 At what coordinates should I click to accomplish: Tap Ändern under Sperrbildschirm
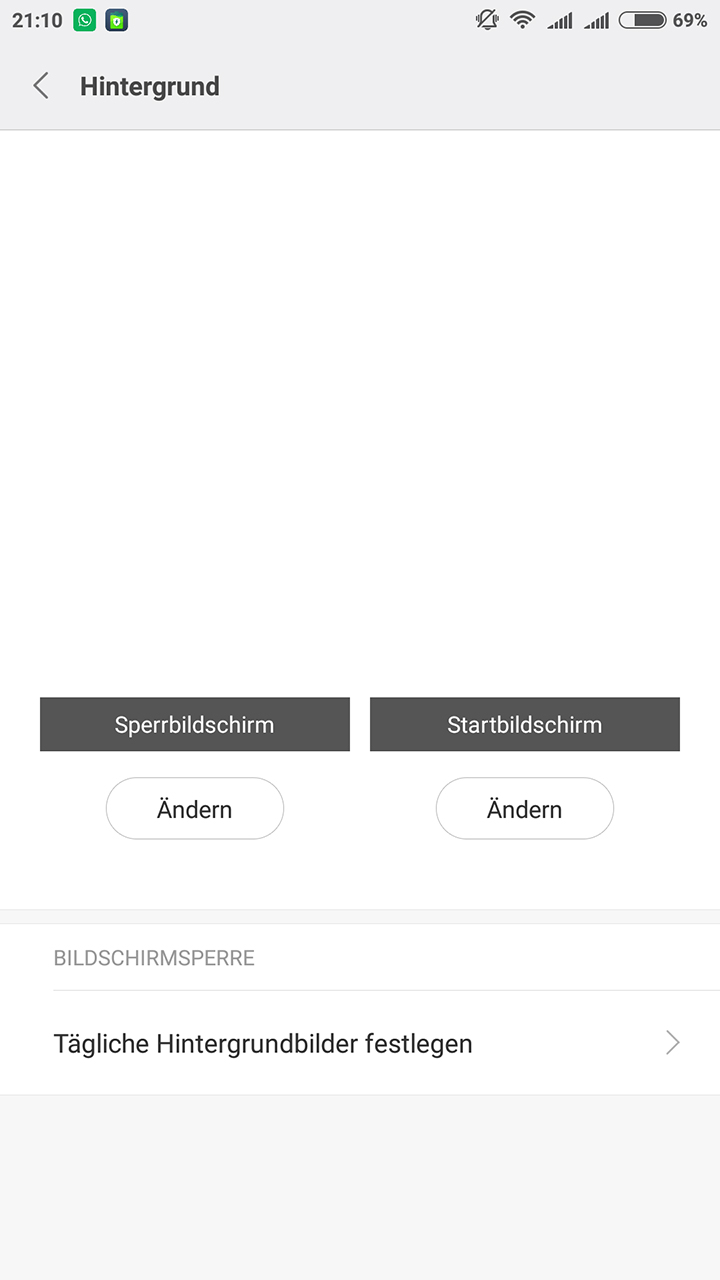pyautogui.click(x=195, y=808)
